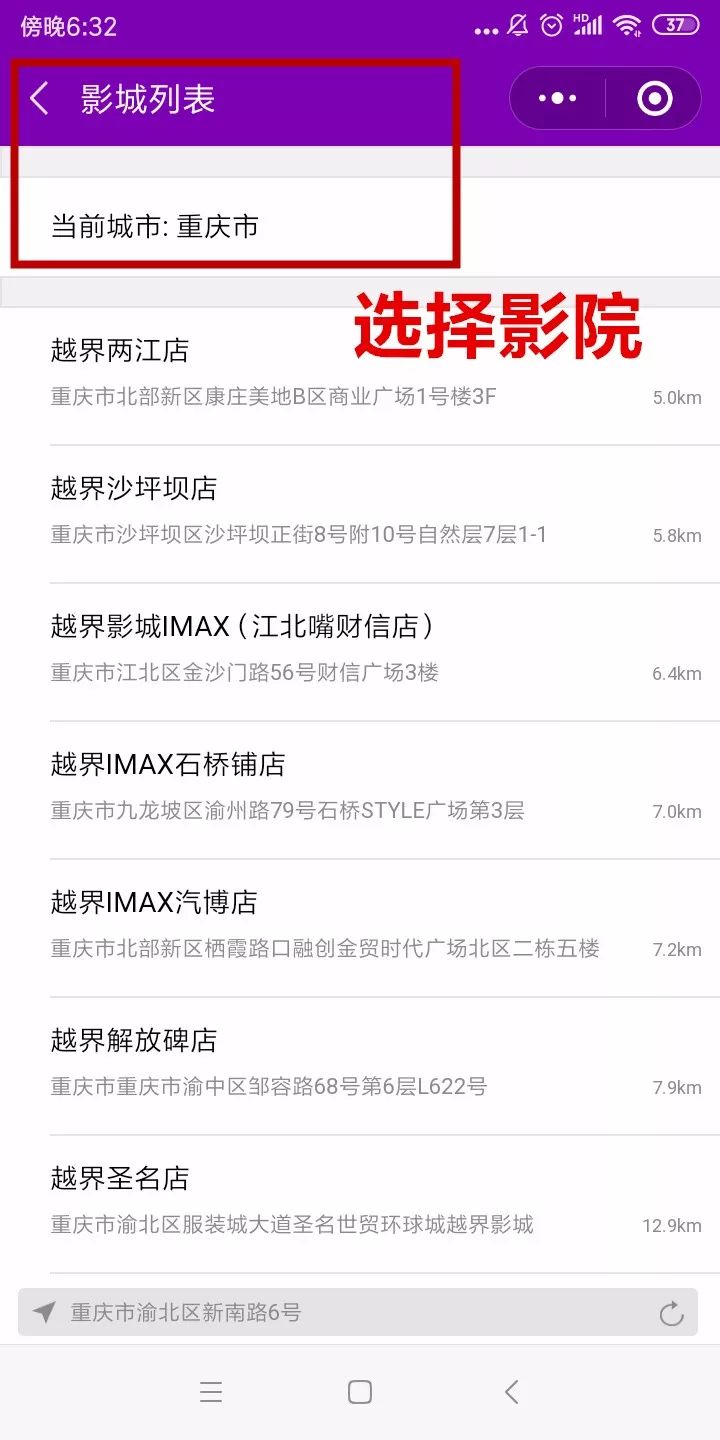Change the current city 重庆市
This screenshot has width=720, height=1440.
pyautogui.click(x=155, y=227)
